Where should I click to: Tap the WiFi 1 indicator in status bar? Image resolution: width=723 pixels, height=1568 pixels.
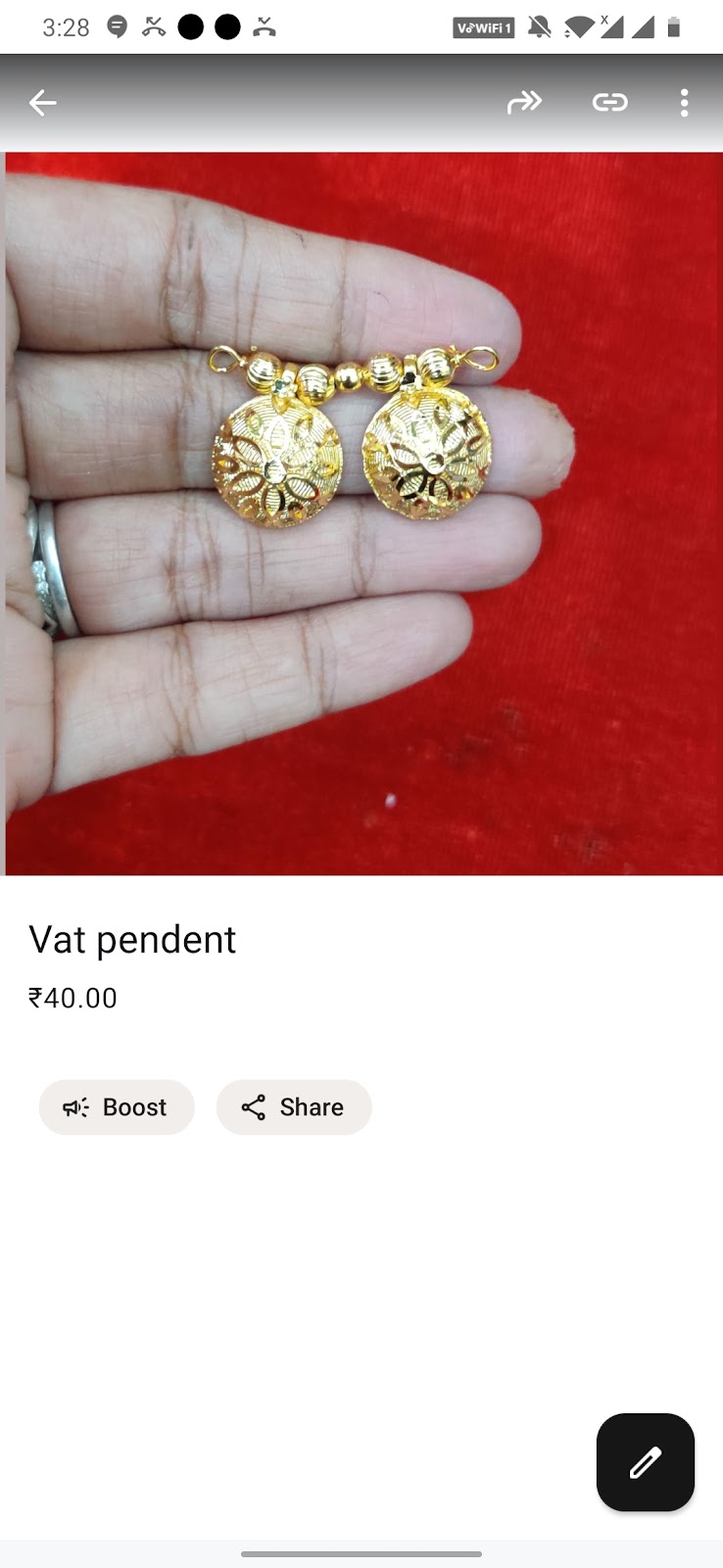(x=482, y=27)
